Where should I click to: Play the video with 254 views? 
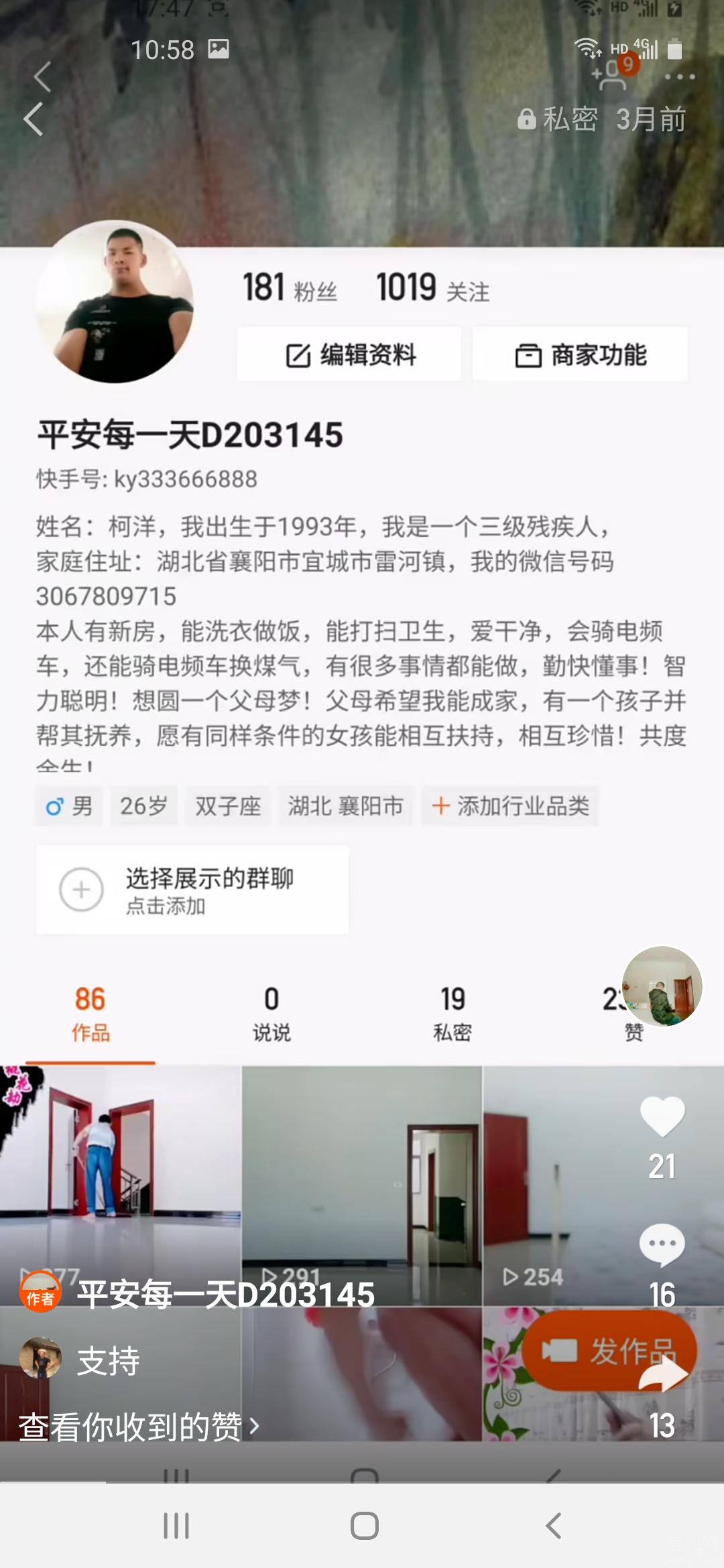click(556, 1185)
